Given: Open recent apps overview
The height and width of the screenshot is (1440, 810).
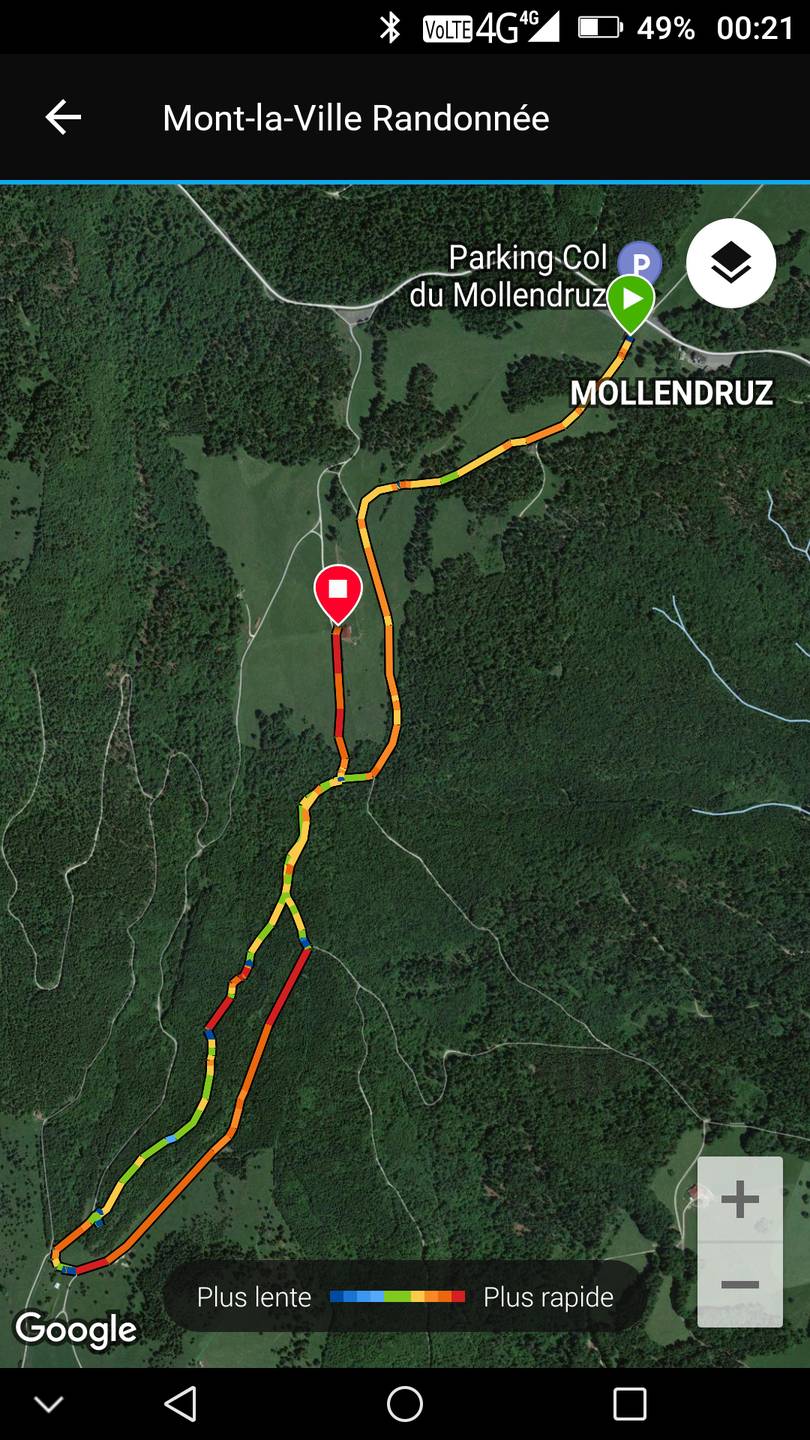Looking at the screenshot, I should tap(630, 1404).
